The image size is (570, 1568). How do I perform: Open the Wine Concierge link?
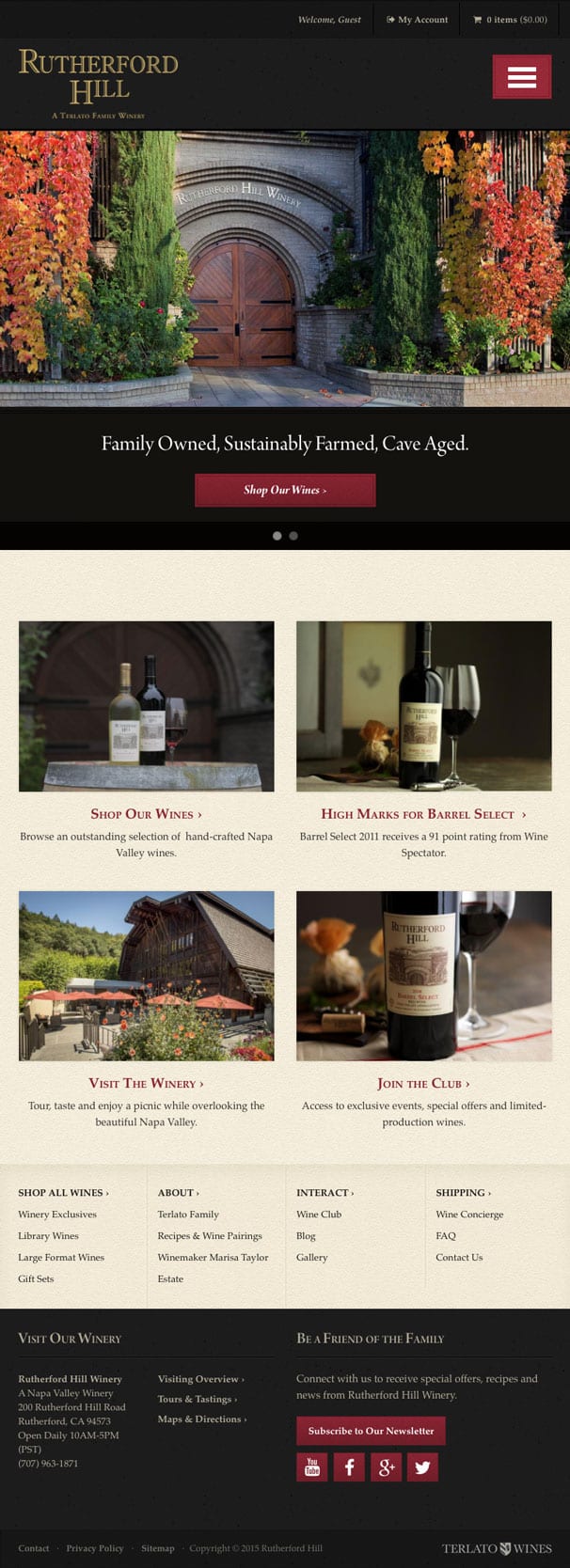tap(469, 1215)
